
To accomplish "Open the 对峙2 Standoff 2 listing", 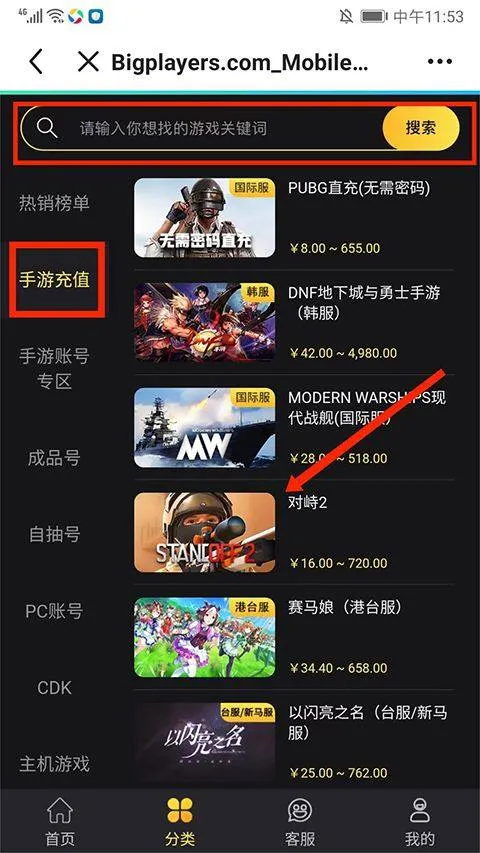I will 293,533.
